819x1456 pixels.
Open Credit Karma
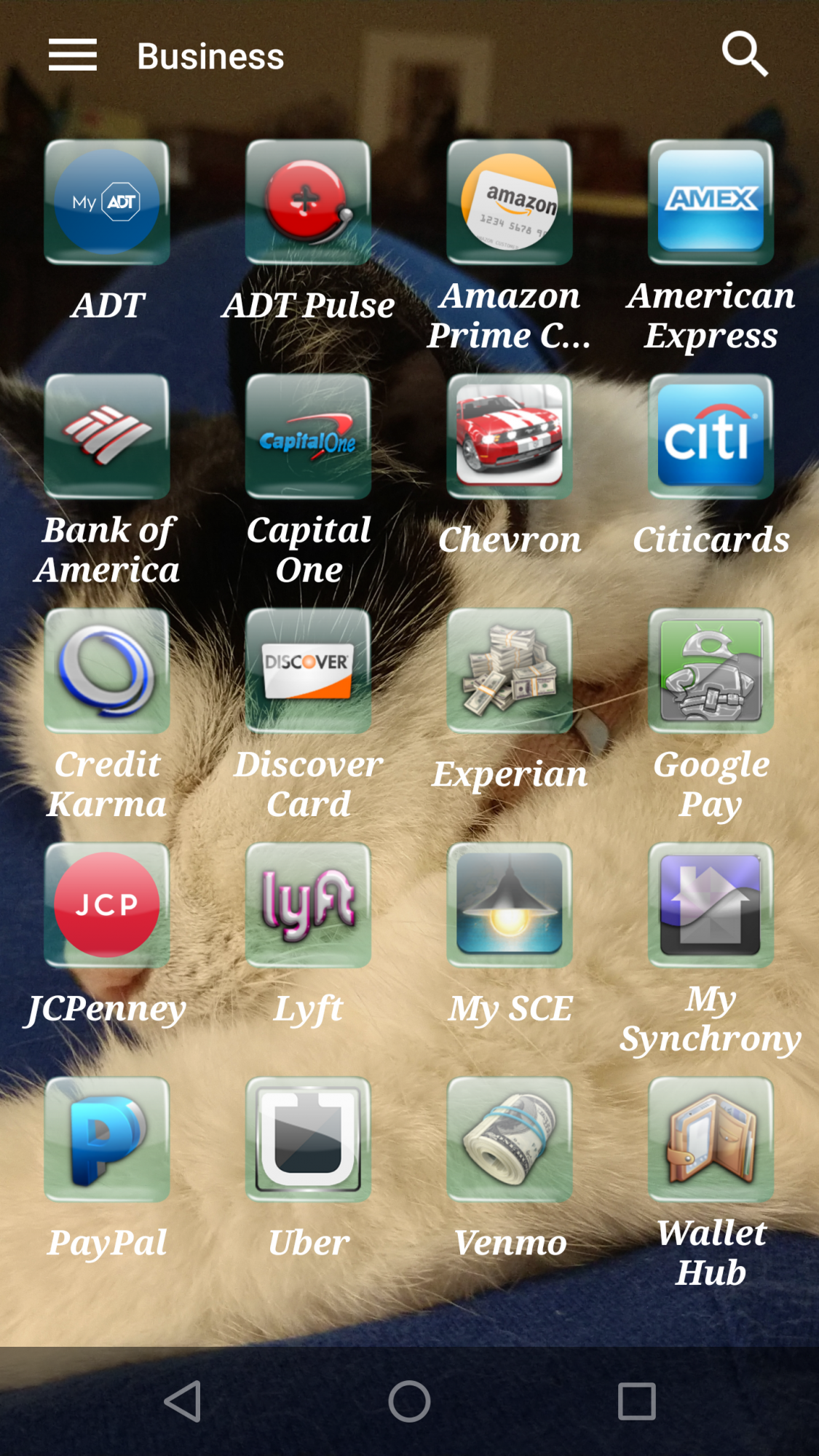(107, 671)
